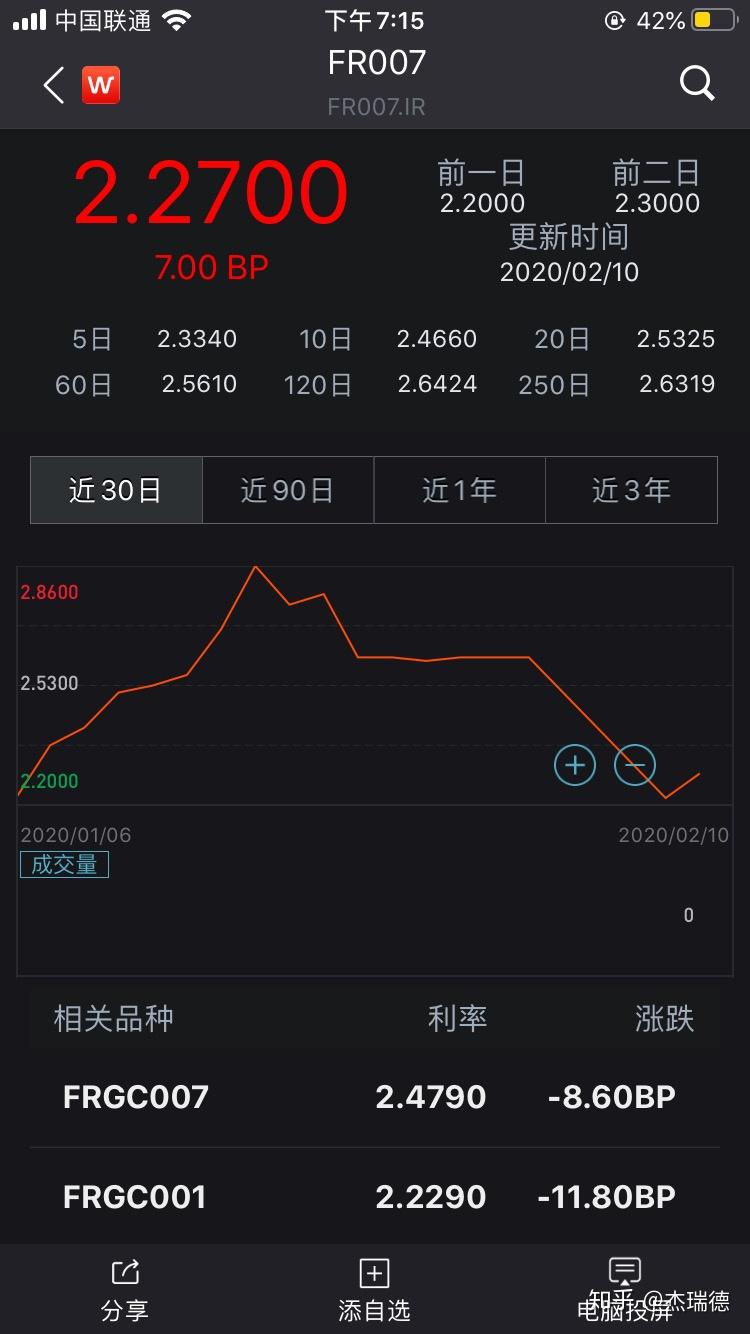Zoom in chart using plus icon
The image size is (750, 1334).
pos(574,764)
